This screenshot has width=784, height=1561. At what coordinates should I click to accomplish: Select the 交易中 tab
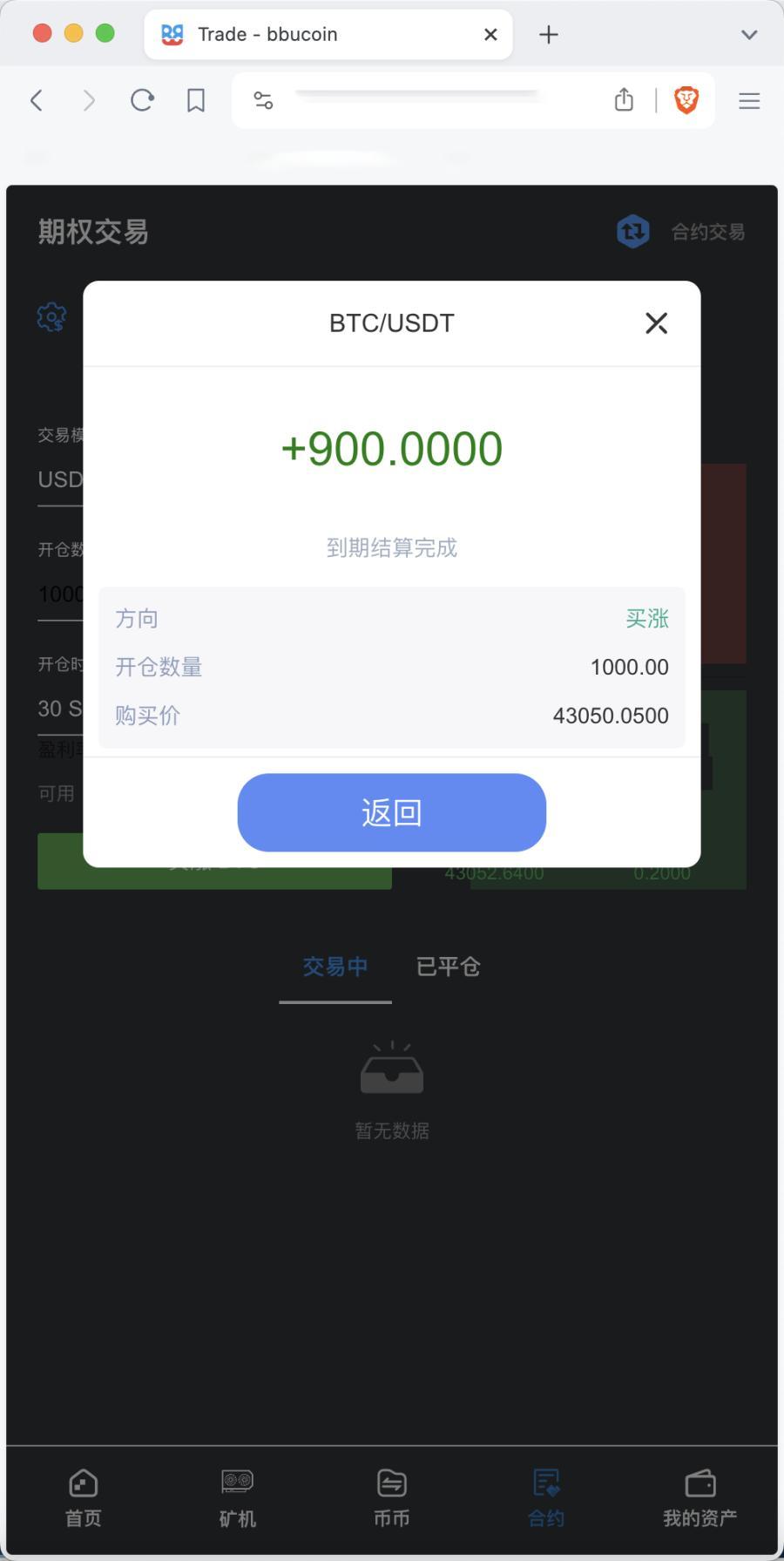tap(335, 967)
